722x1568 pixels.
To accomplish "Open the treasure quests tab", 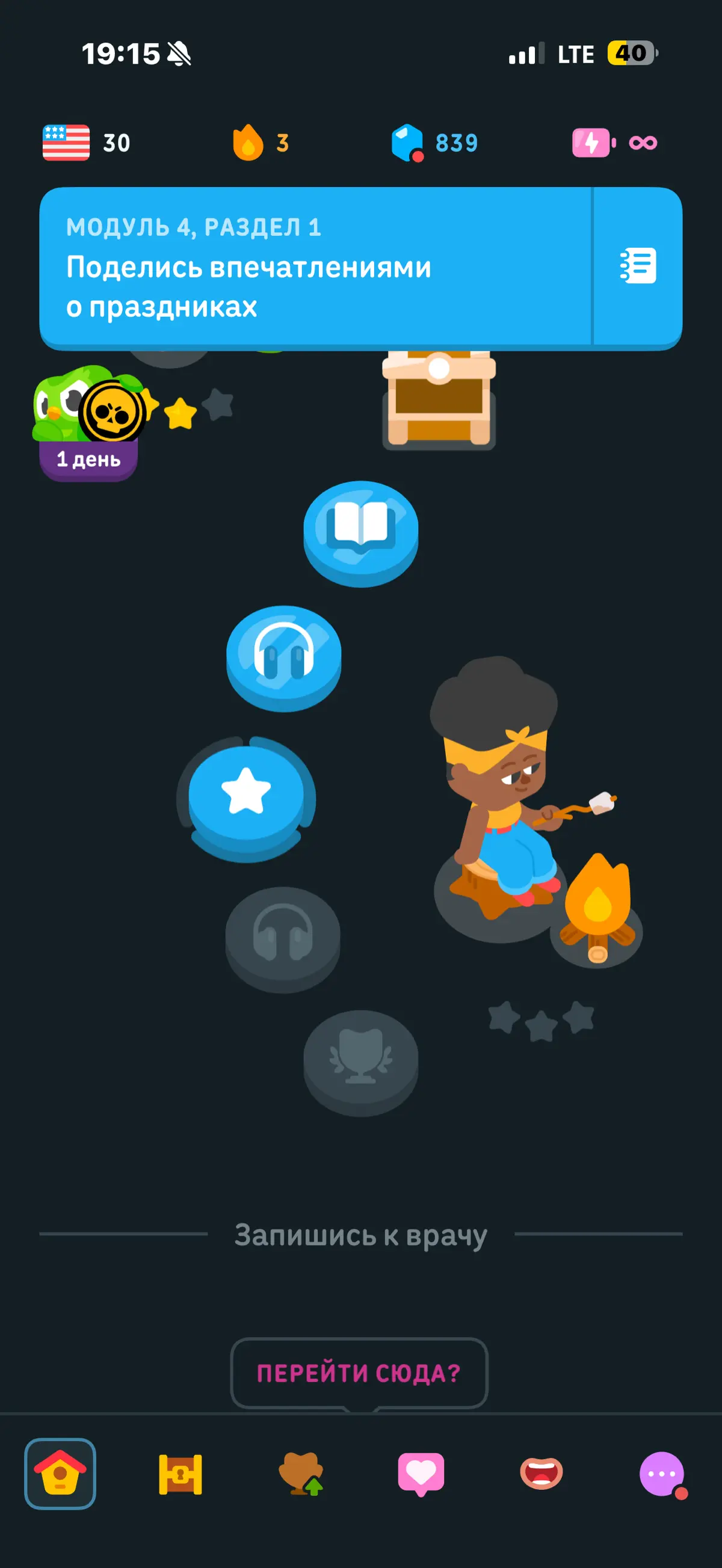I will (180, 1474).
